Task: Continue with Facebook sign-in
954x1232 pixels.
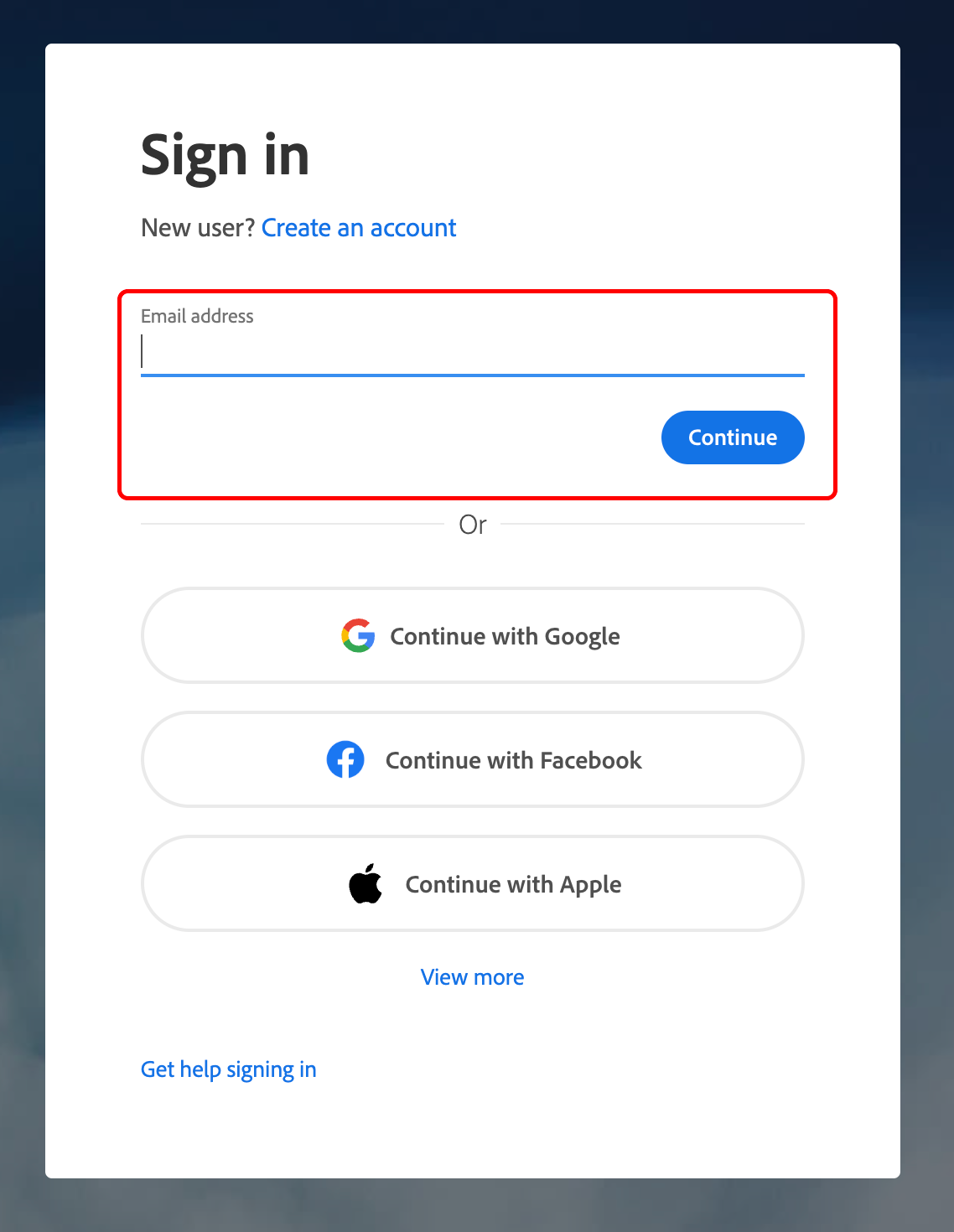Action: 472,760
